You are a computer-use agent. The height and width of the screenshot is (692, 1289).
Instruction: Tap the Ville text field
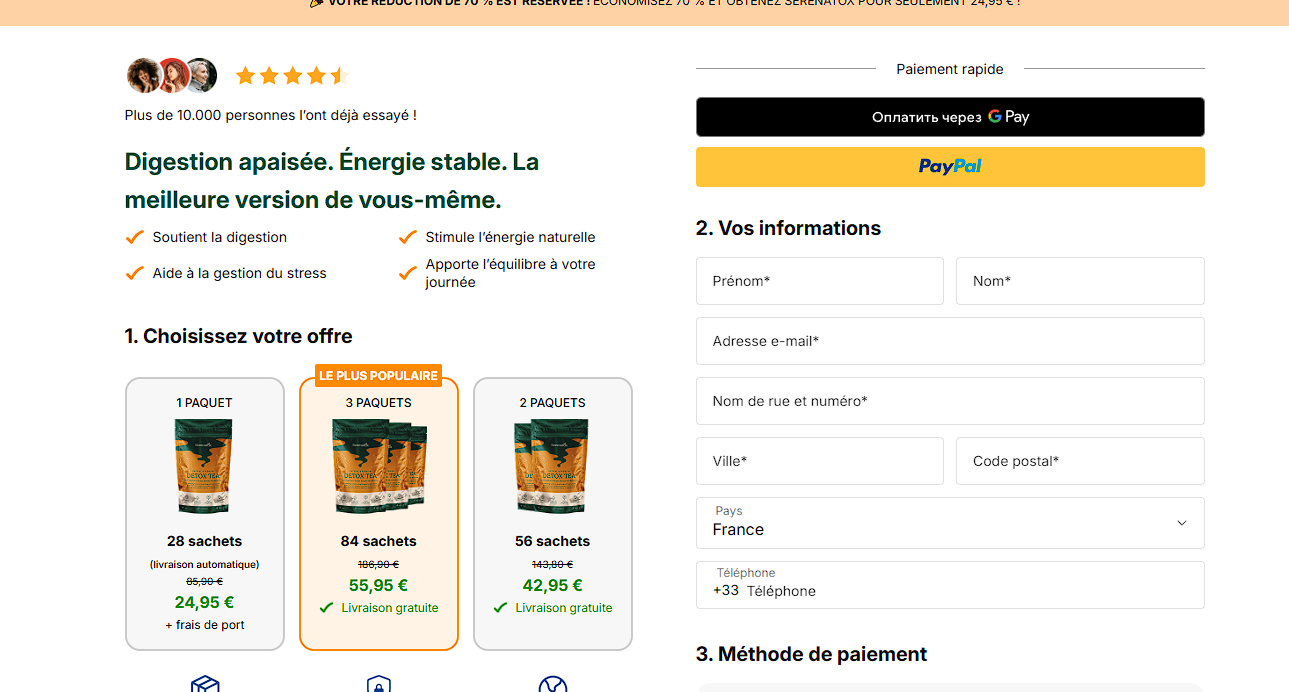(x=819, y=461)
